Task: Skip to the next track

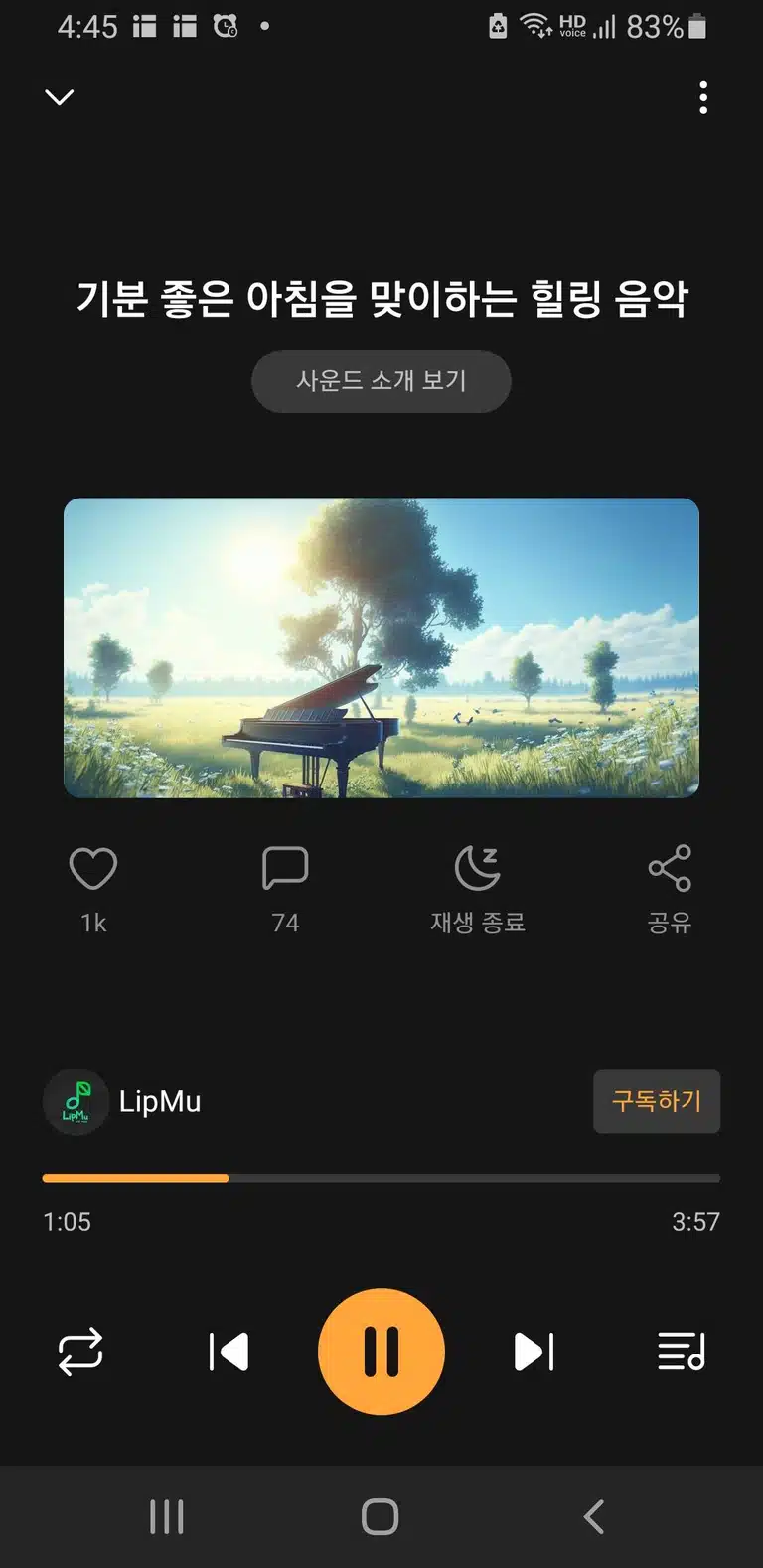Action: [x=534, y=1352]
